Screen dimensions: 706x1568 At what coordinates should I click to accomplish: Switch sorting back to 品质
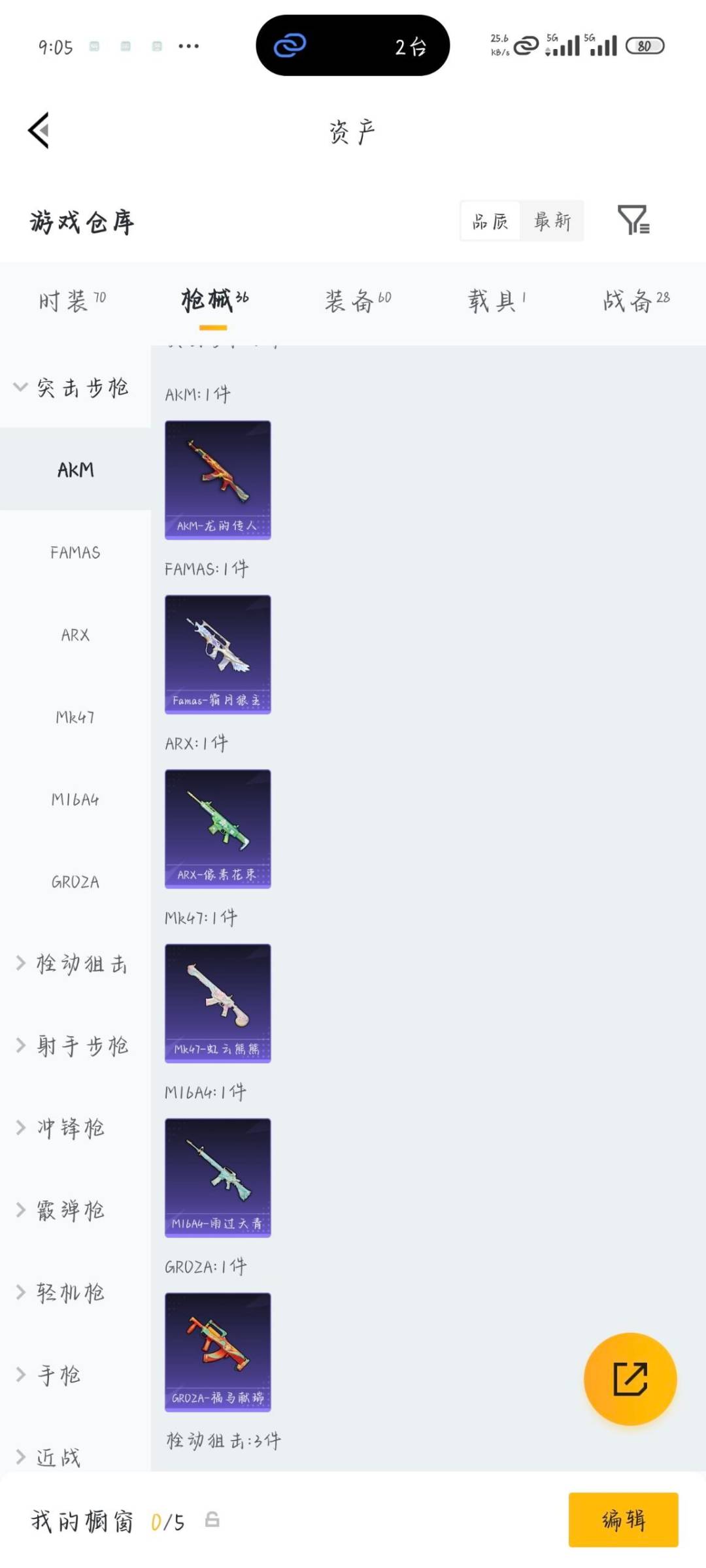tap(489, 221)
